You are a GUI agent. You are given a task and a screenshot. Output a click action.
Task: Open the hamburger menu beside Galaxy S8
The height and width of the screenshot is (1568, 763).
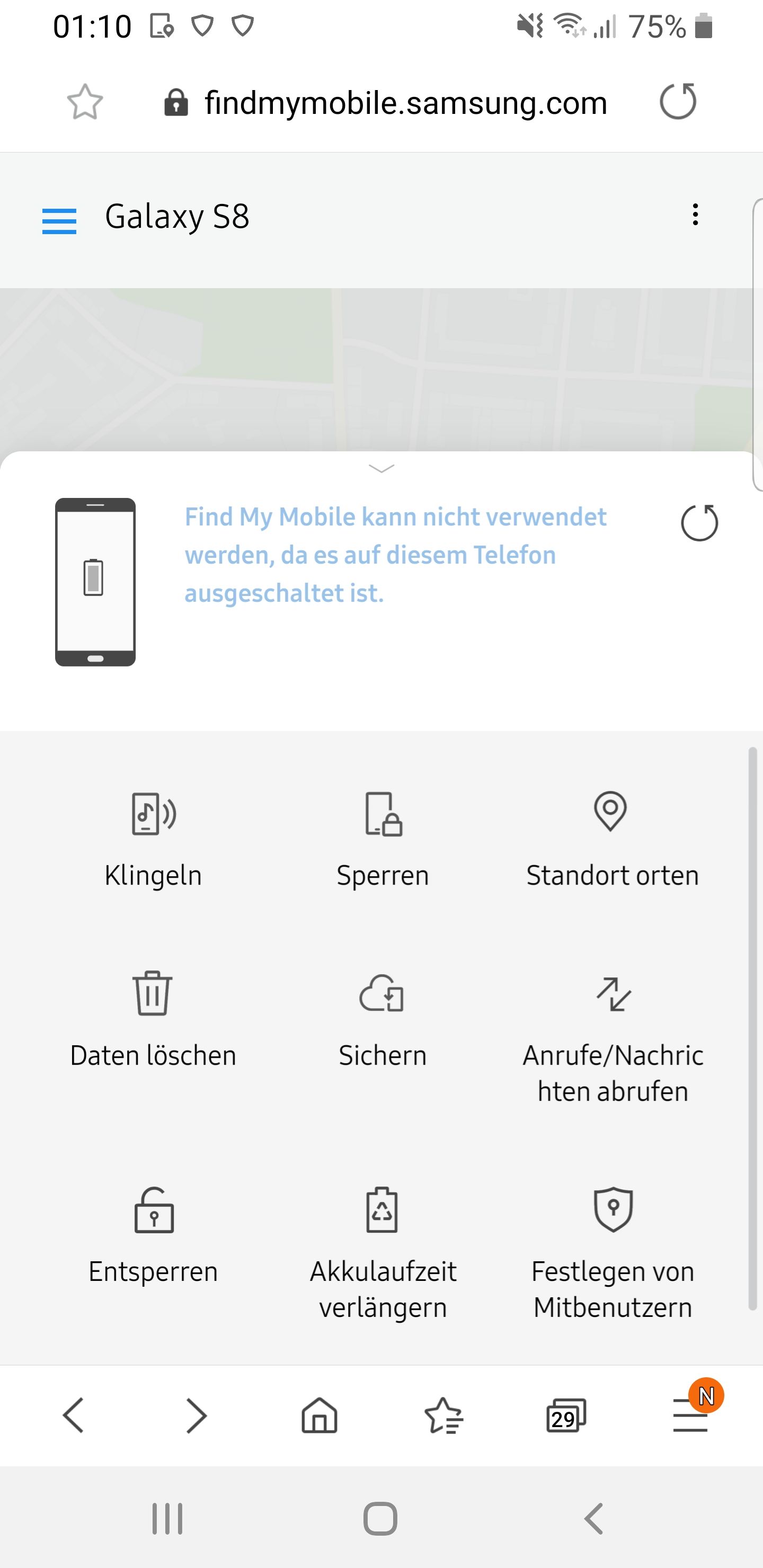(59, 220)
